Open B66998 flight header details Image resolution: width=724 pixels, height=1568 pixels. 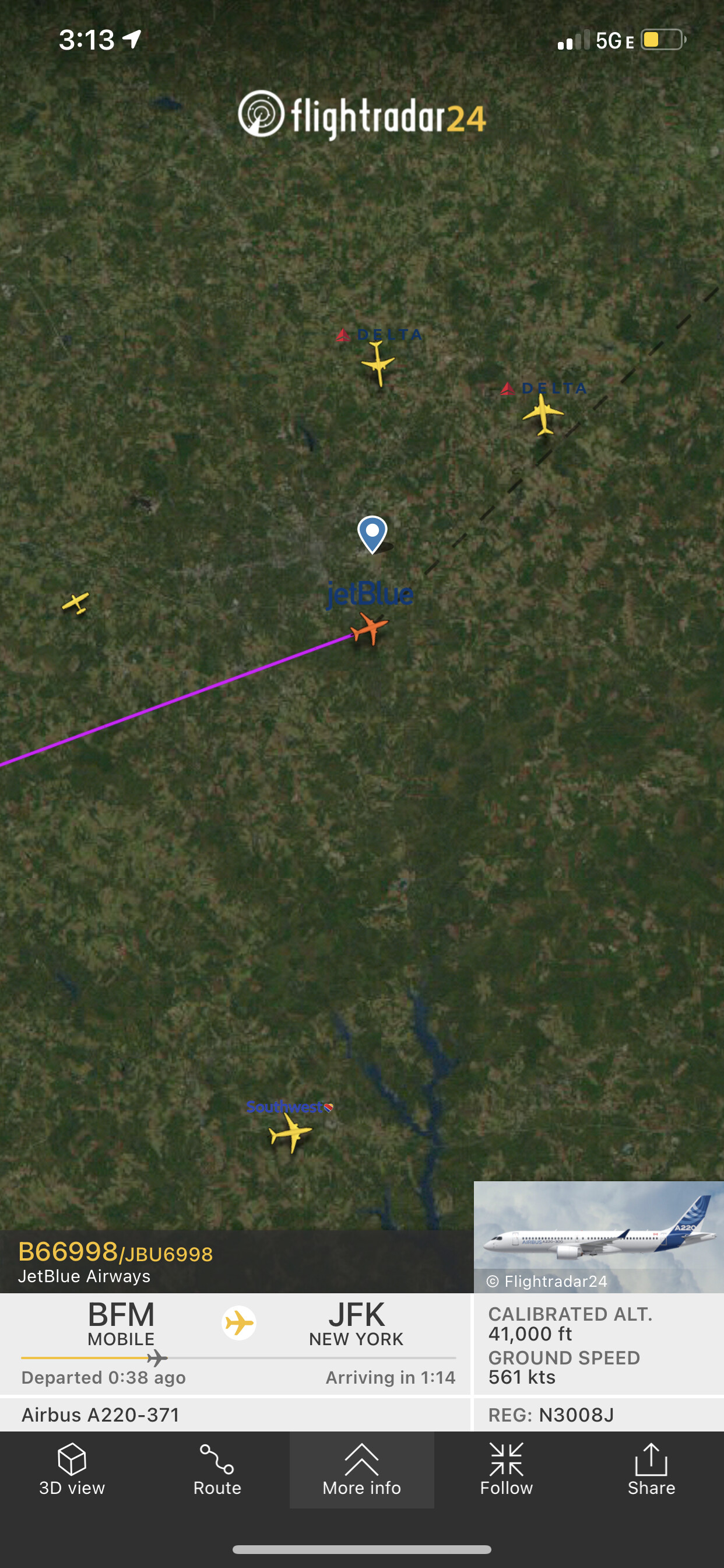(x=115, y=1261)
